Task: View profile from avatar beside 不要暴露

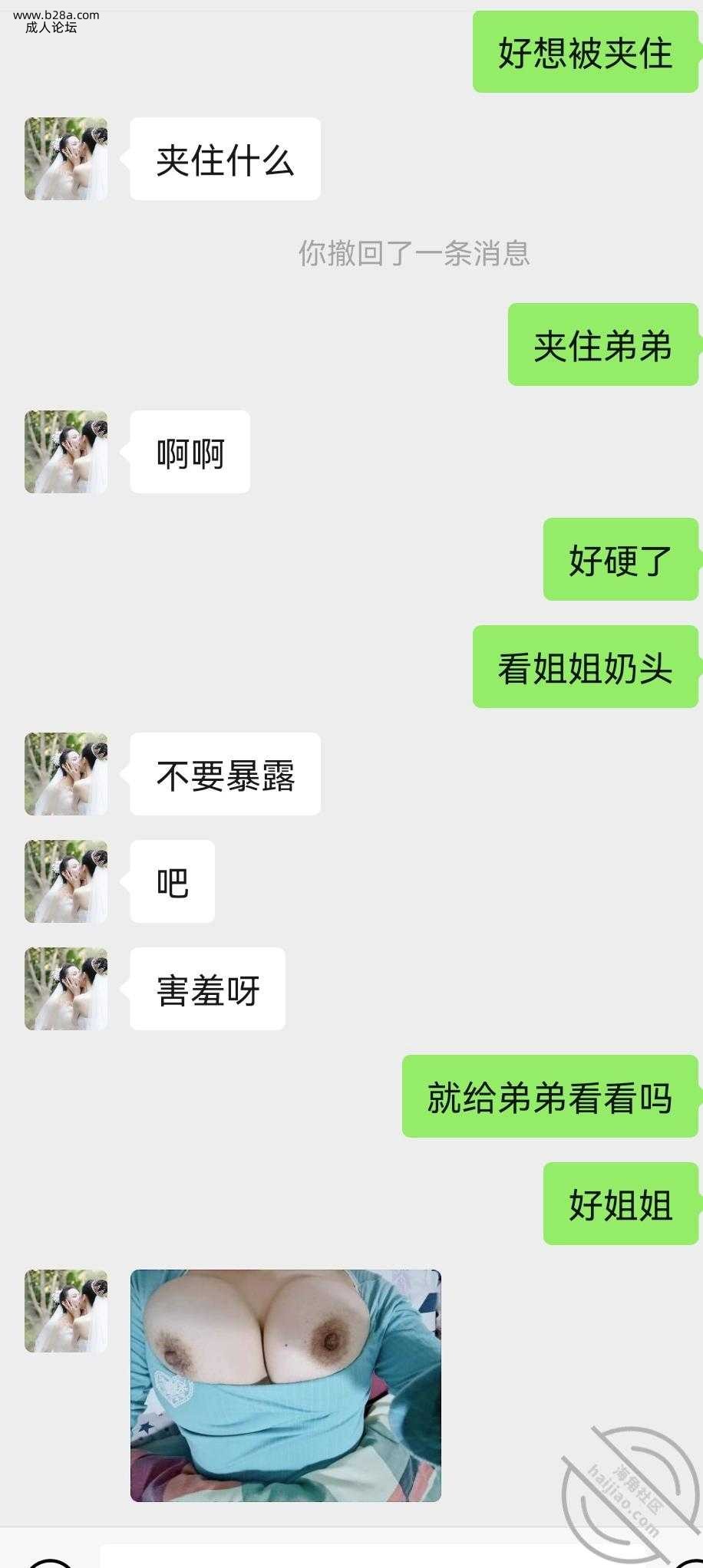Action: 66,774
